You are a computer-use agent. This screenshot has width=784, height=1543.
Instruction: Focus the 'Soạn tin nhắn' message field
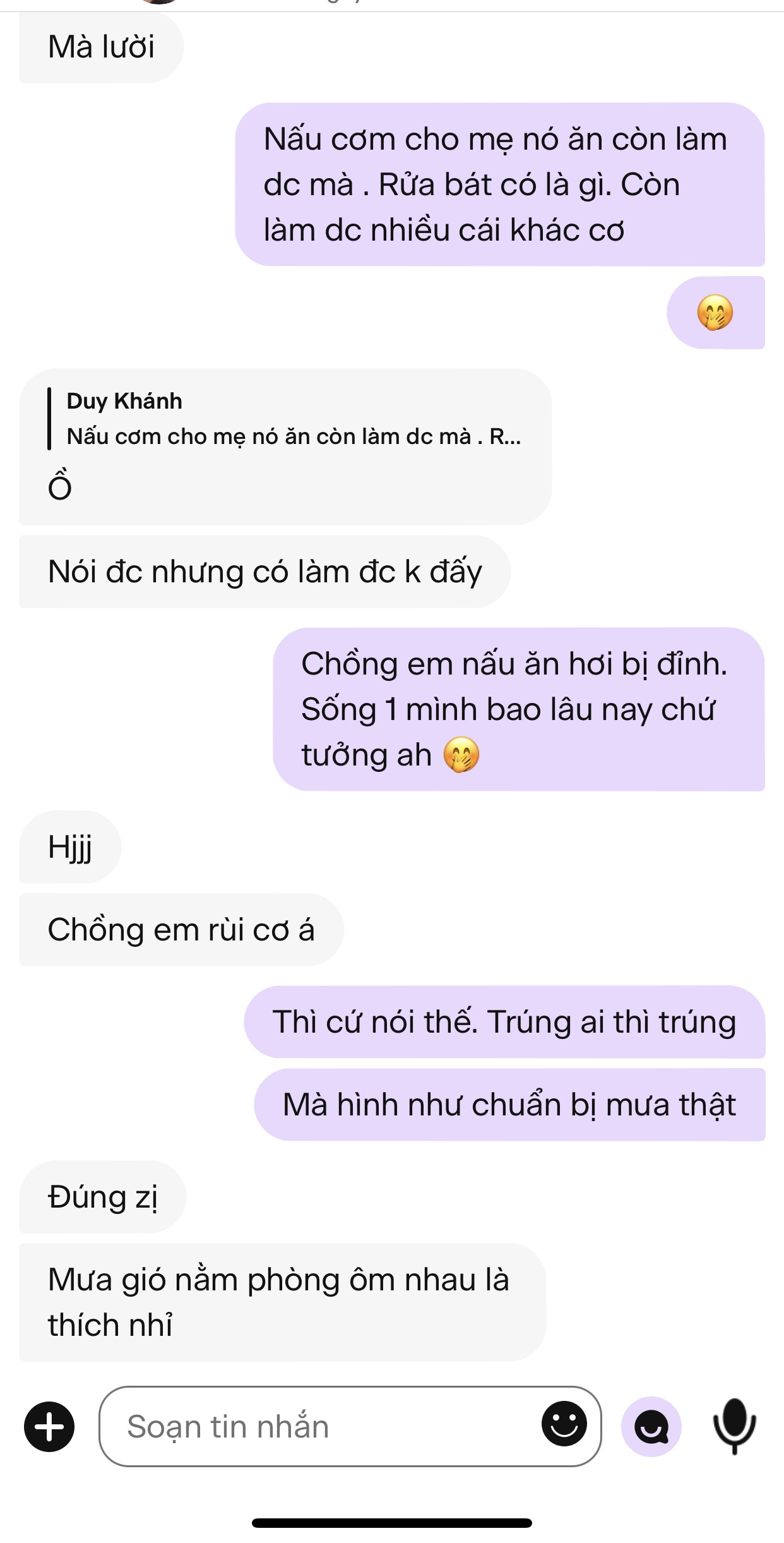(316, 1426)
